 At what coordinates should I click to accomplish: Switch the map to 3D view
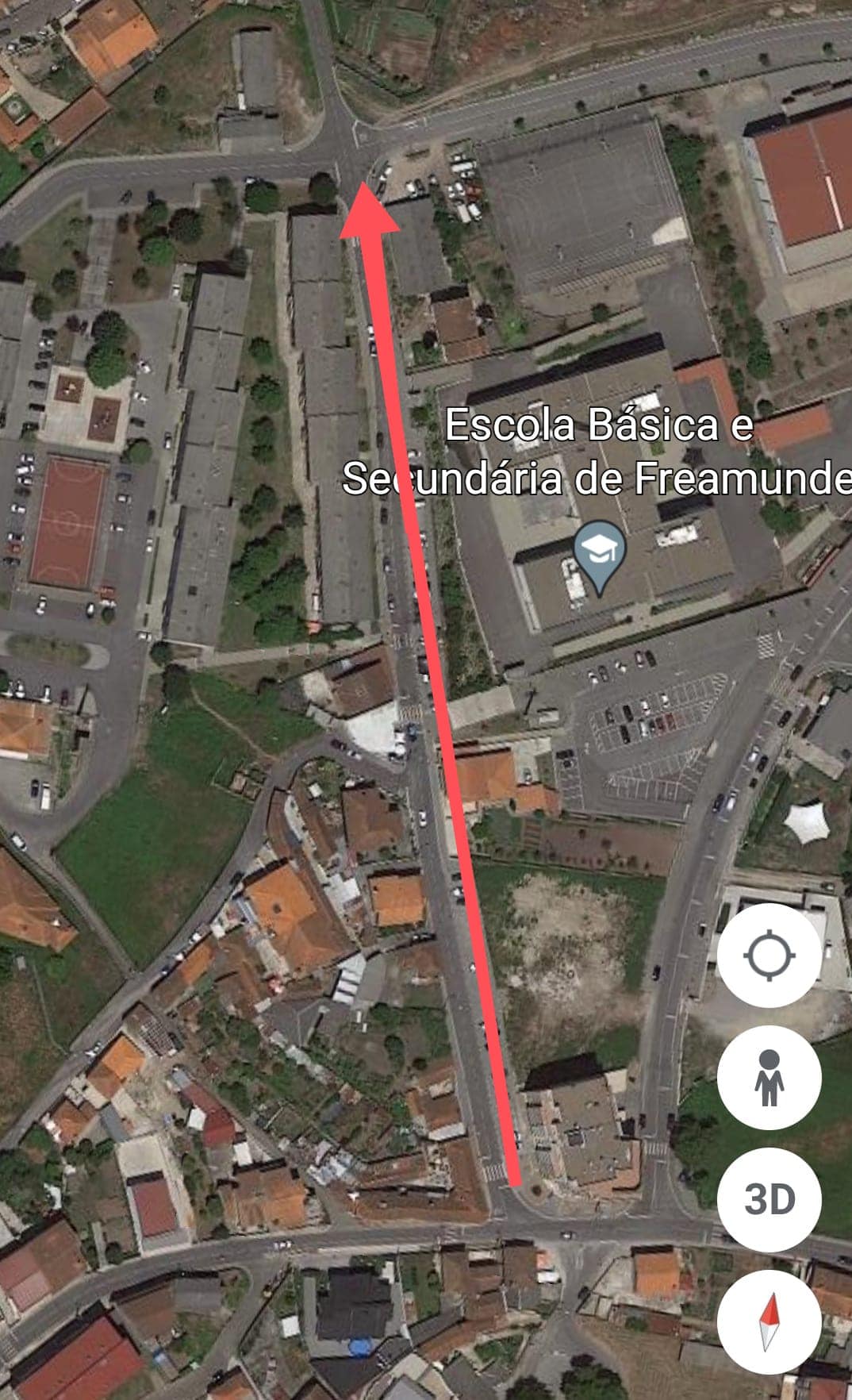pos(769,1198)
